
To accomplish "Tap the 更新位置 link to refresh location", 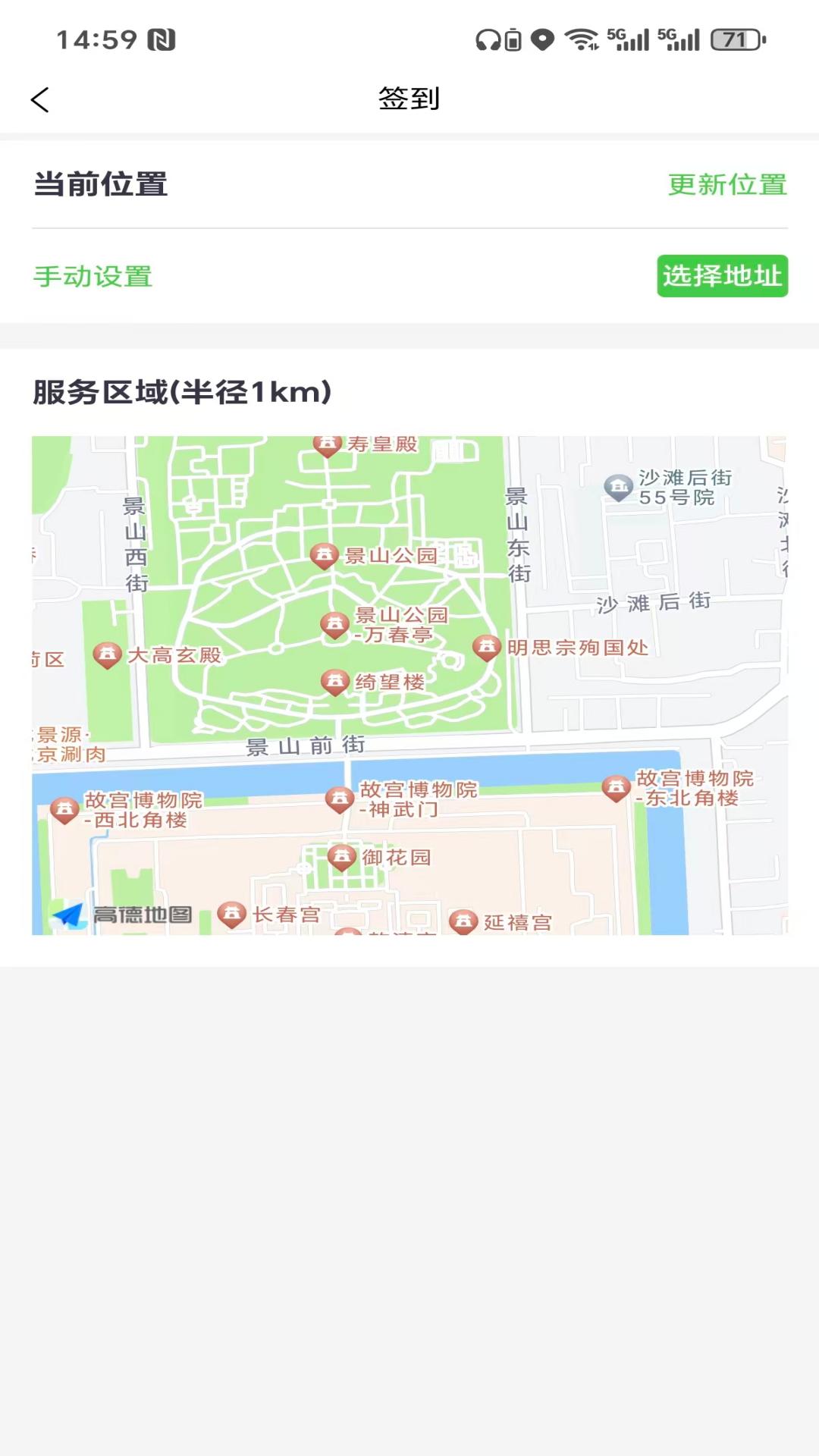I will 726,183.
